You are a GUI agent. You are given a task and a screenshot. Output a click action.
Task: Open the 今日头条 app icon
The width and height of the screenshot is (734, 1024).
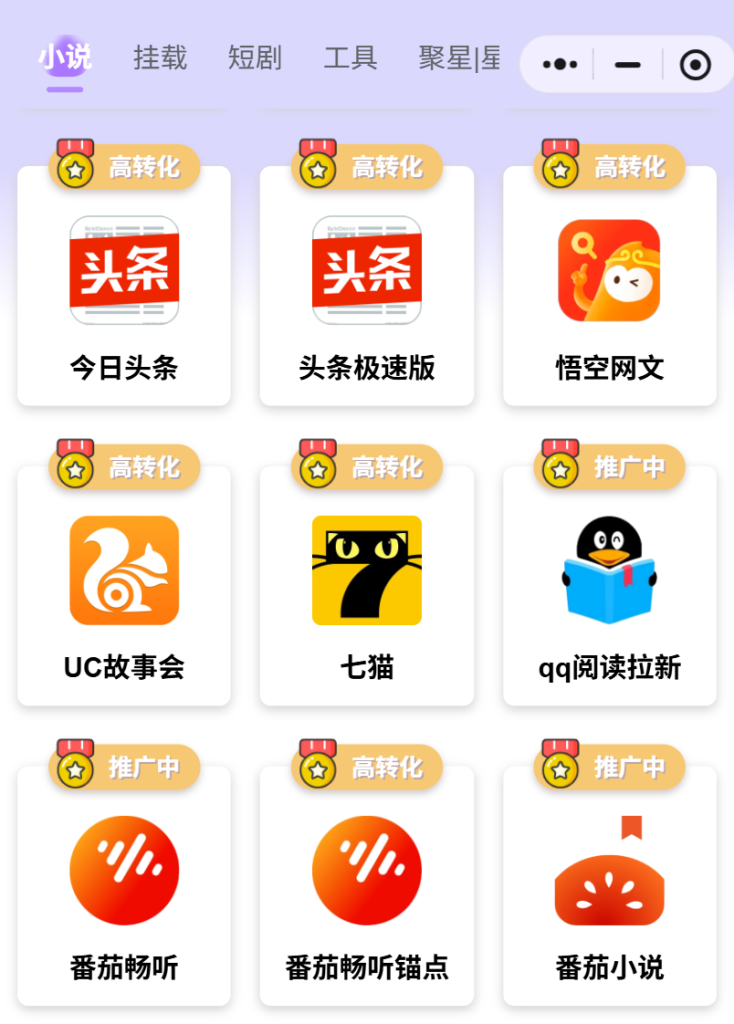click(123, 271)
